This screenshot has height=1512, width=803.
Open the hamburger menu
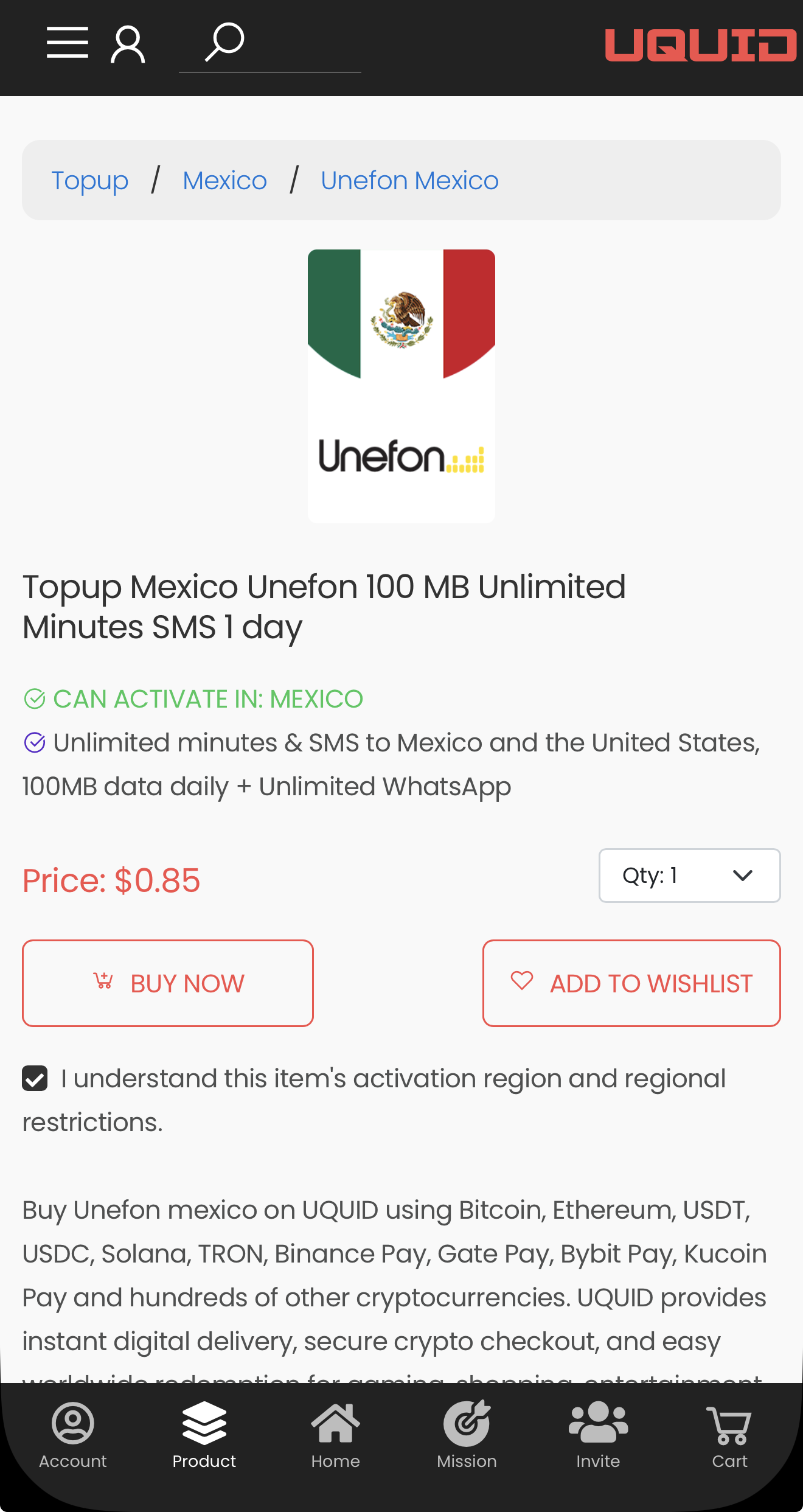pos(68,43)
